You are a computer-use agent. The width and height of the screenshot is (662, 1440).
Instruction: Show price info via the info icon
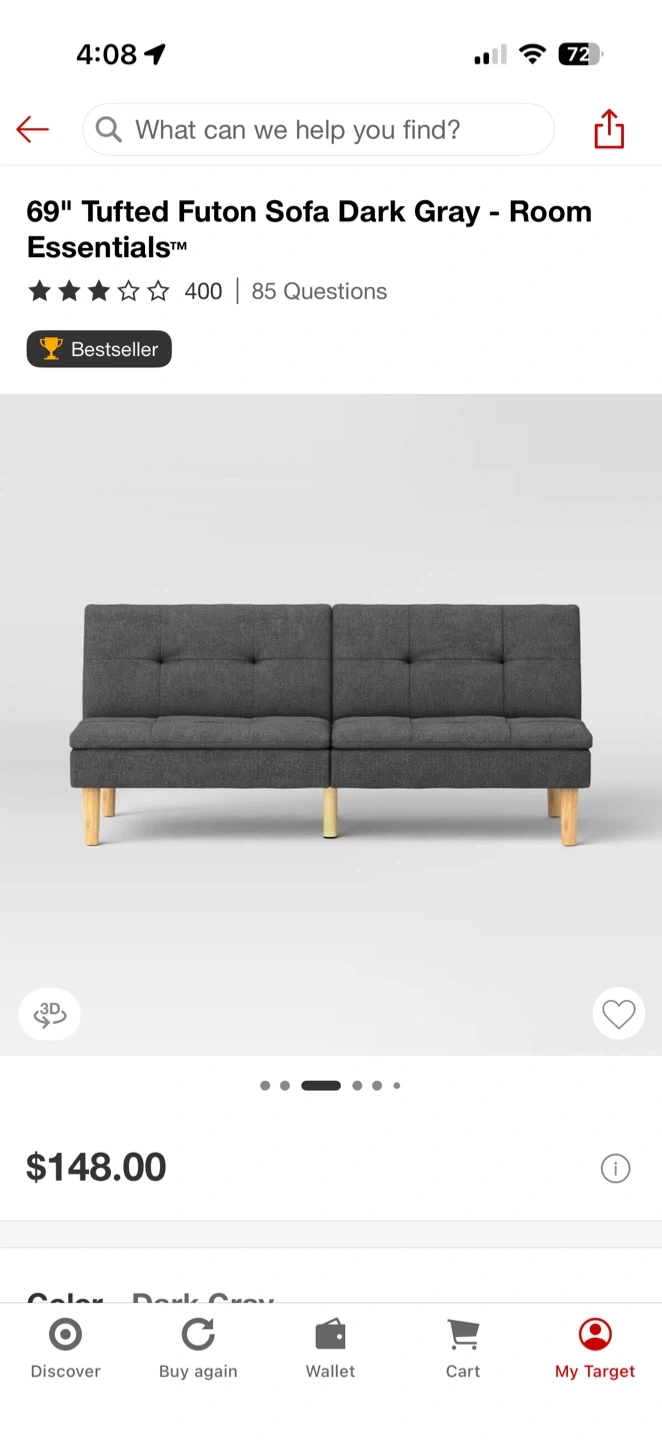click(615, 1168)
